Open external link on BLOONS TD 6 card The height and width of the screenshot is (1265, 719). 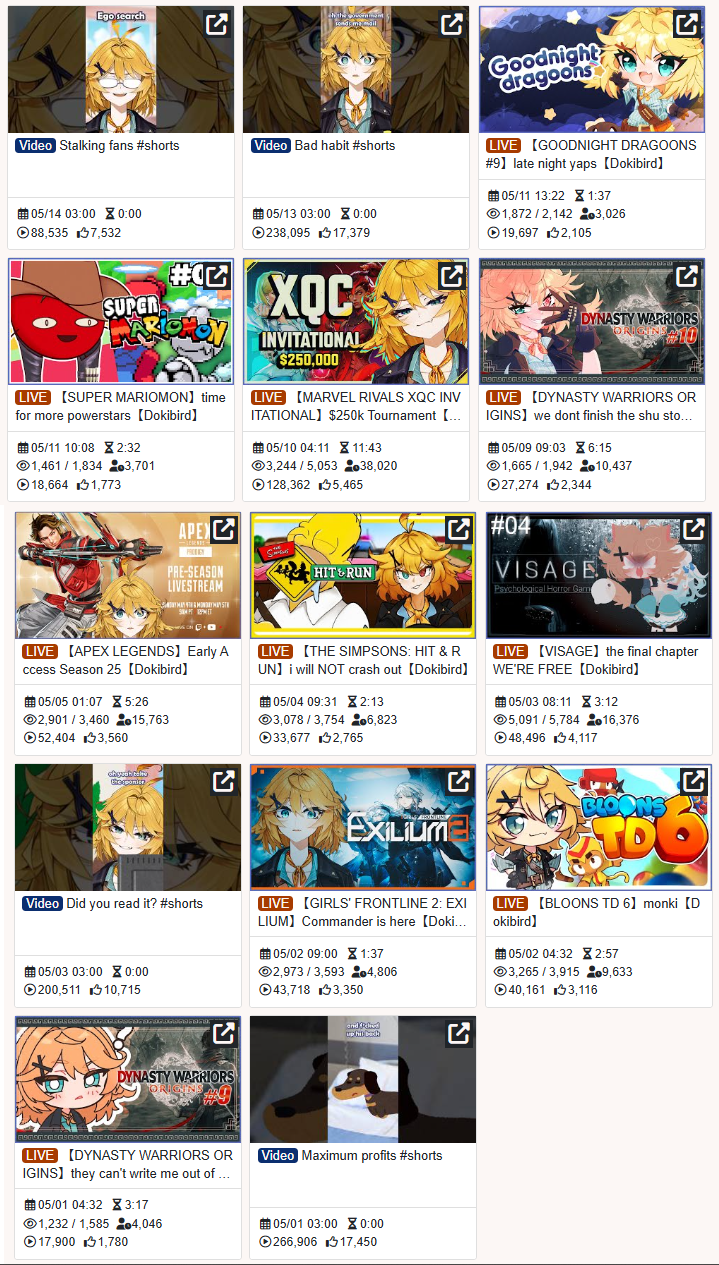click(x=693, y=781)
